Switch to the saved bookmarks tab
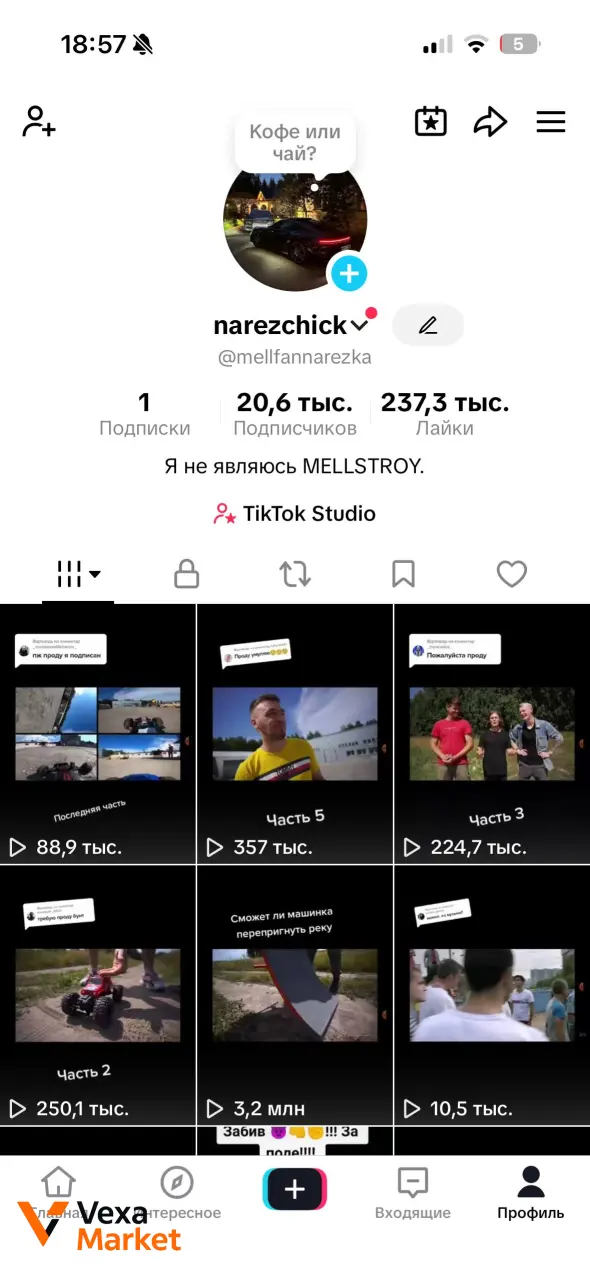The height and width of the screenshot is (1280, 590). (403, 574)
